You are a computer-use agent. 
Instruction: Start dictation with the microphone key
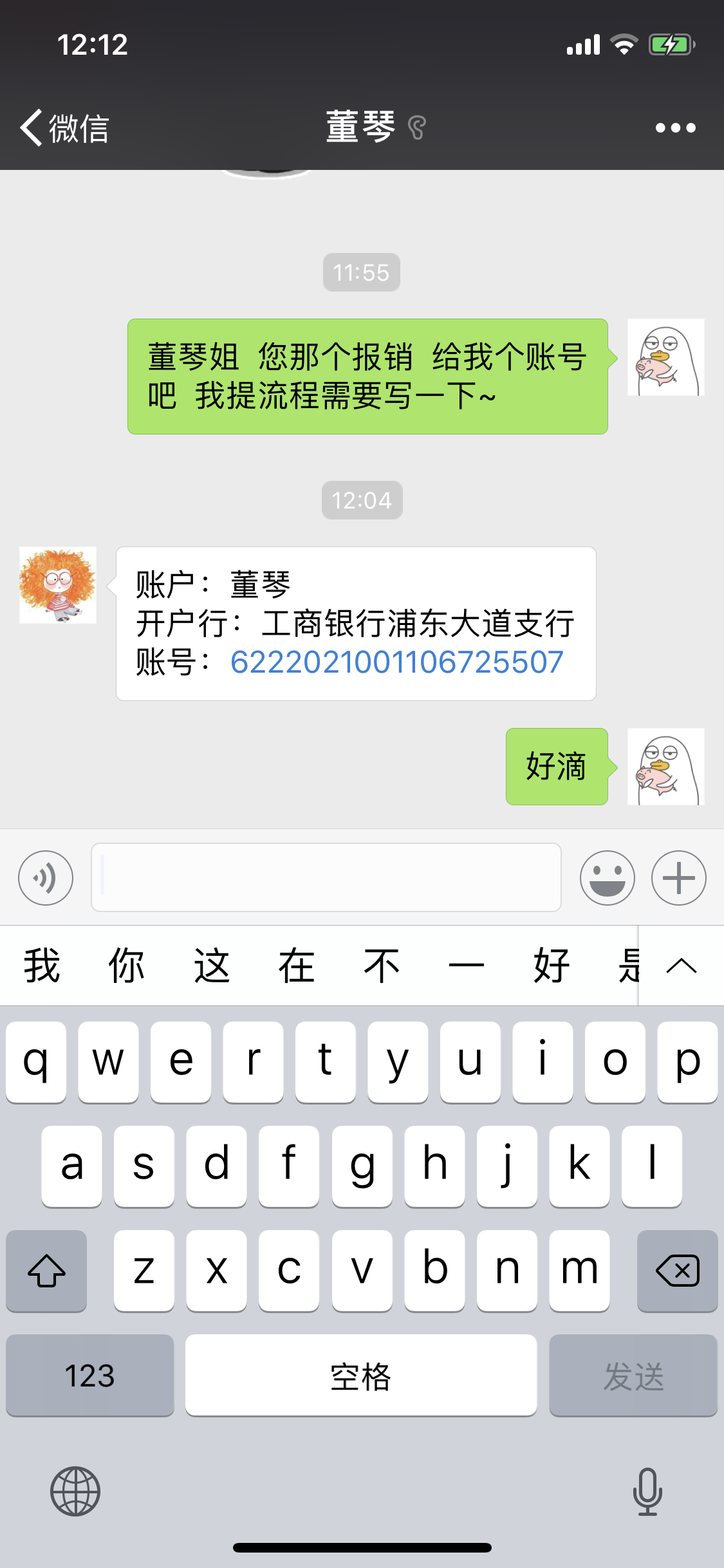[x=647, y=1491]
